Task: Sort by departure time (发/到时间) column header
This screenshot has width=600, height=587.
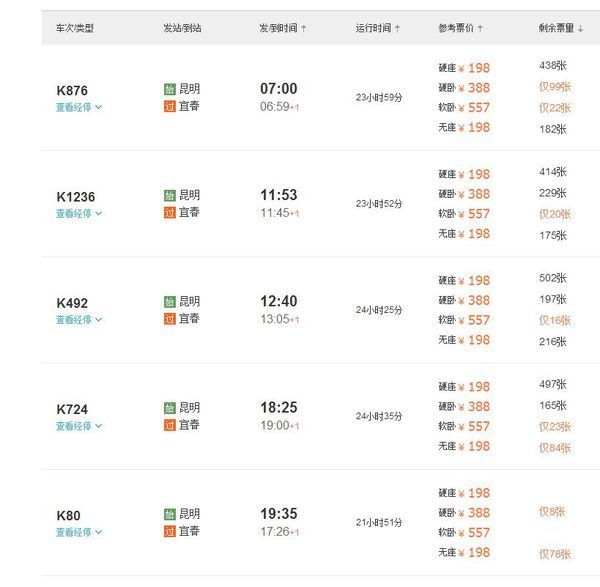Action: 283,28
